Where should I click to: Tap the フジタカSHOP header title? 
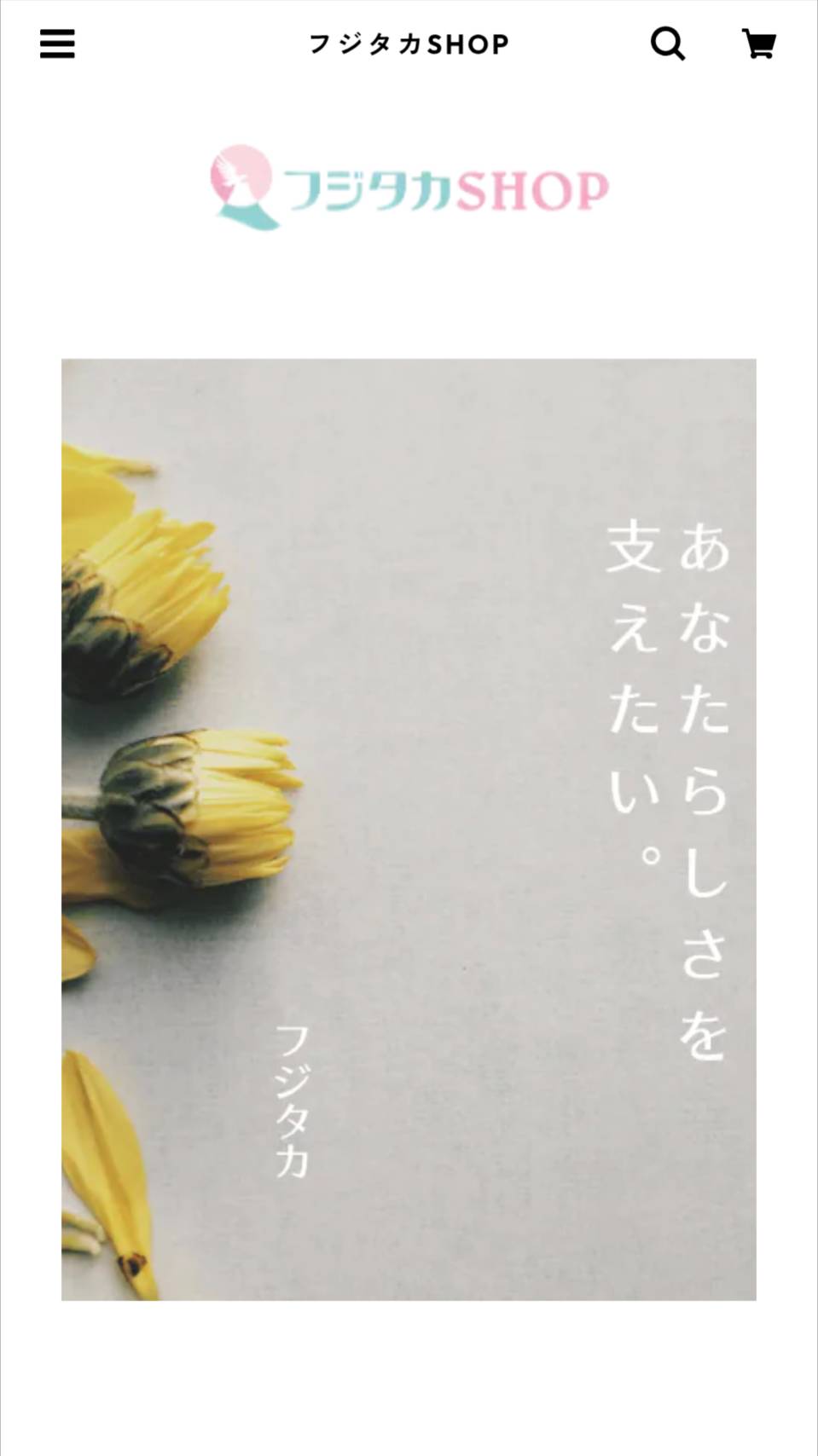(409, 44)
